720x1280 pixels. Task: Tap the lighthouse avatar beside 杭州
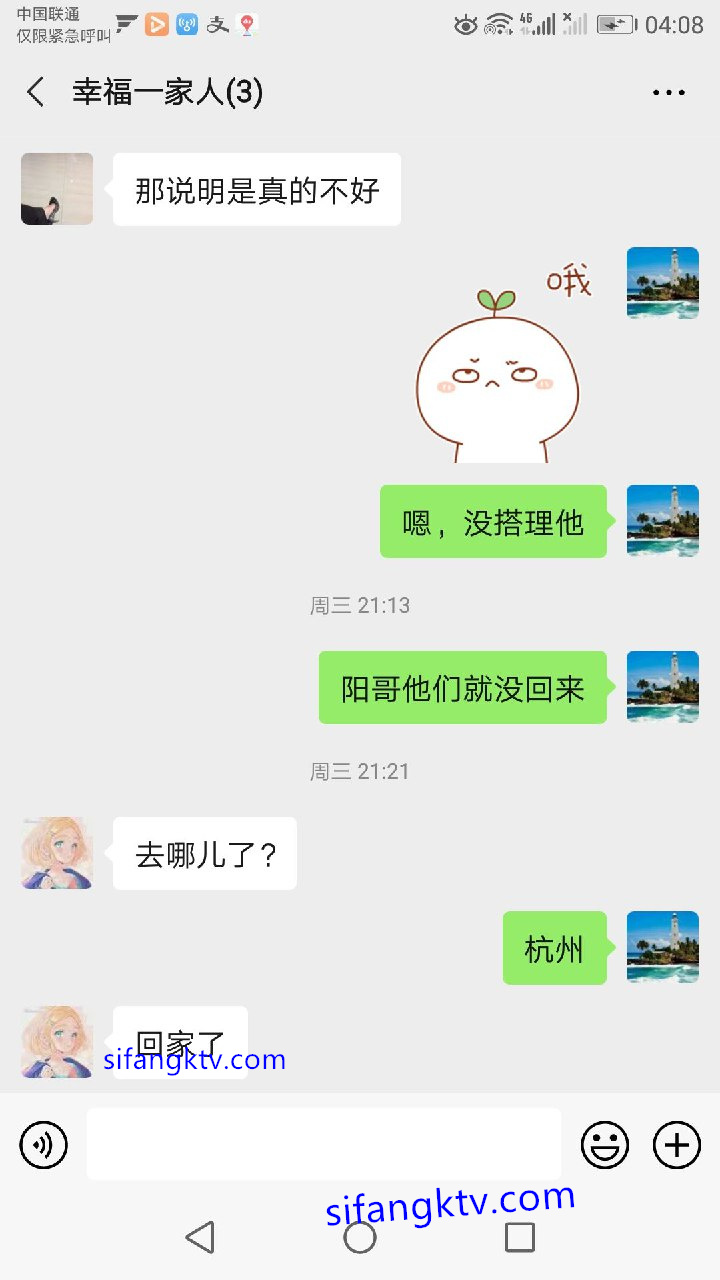(x=663, y=947)
